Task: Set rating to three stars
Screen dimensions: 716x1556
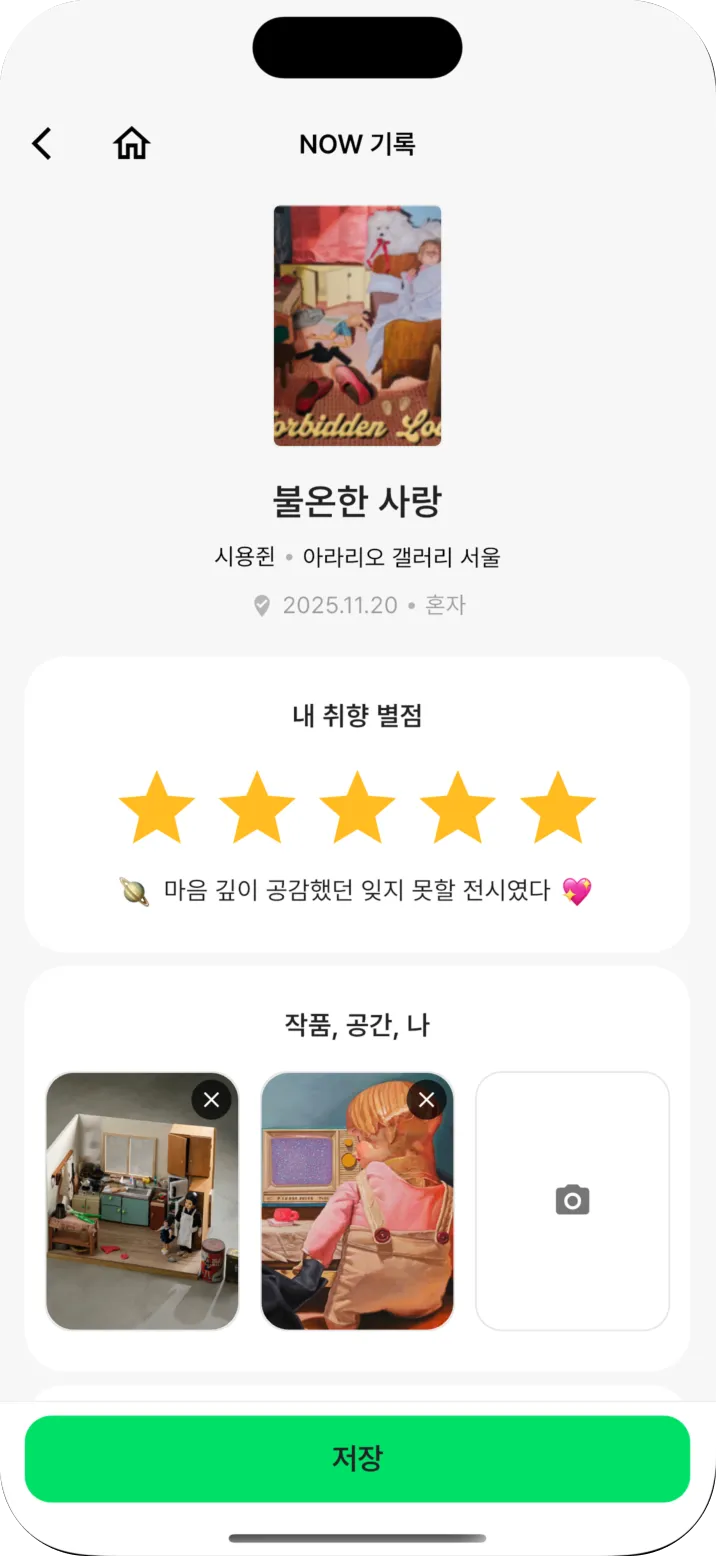Action: (x=357, y=807)
